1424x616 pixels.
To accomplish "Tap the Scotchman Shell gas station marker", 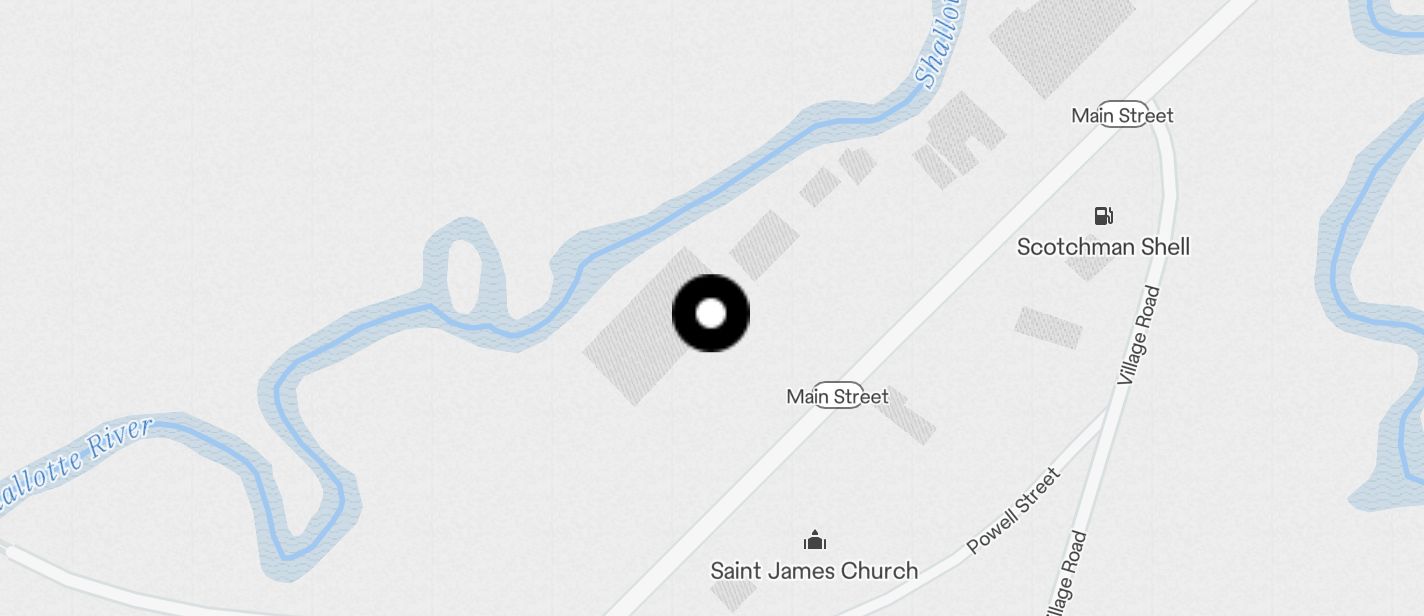I will pyautogui.click(x=1103, y=216).
